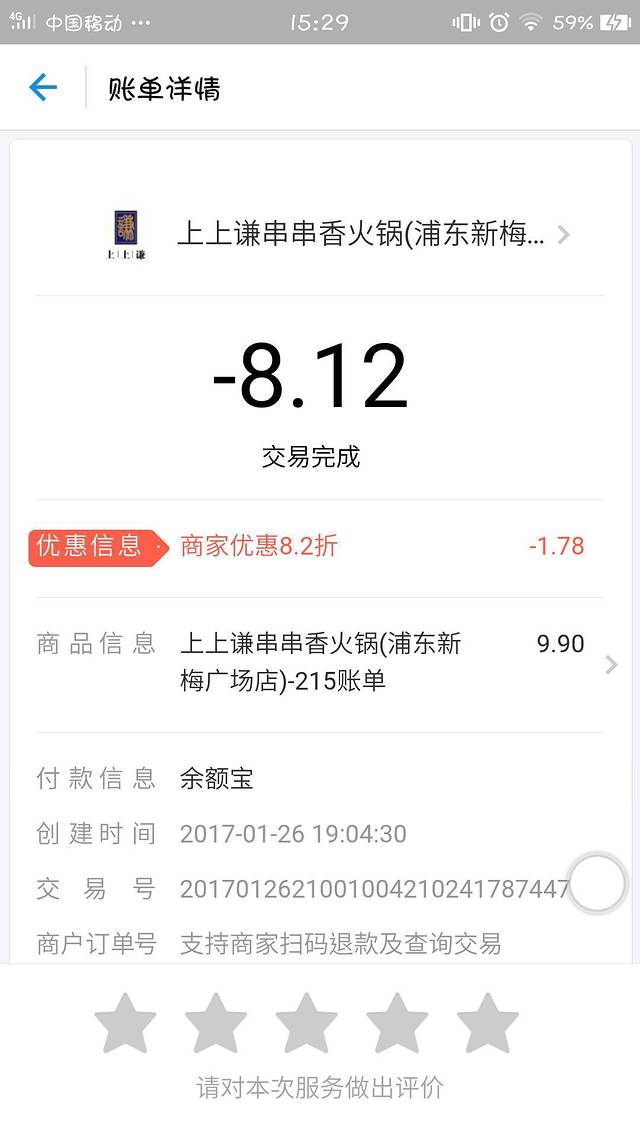640x1137 pixels.
Task: Rate the service two stars
Action: coord(216,1023)
